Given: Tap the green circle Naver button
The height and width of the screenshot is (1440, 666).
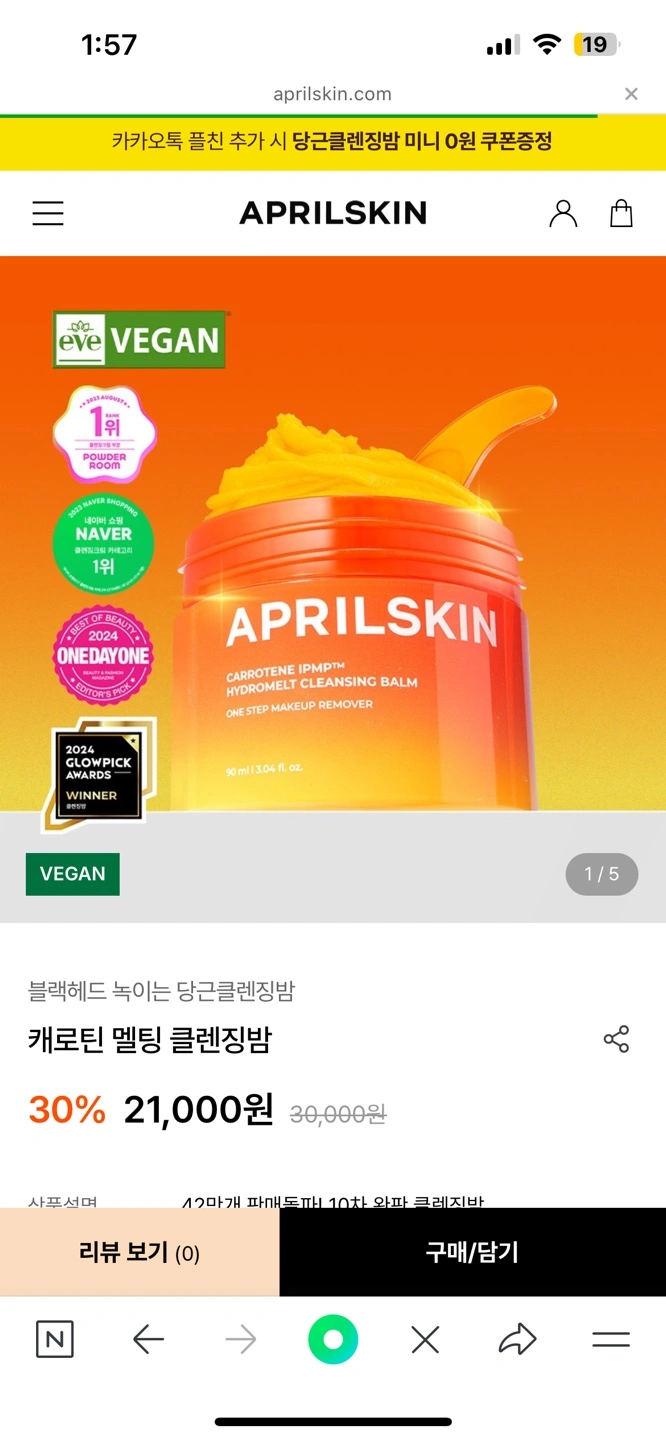Looking at the screenshot, I should pyautogui.click(x=333, y=1340).
